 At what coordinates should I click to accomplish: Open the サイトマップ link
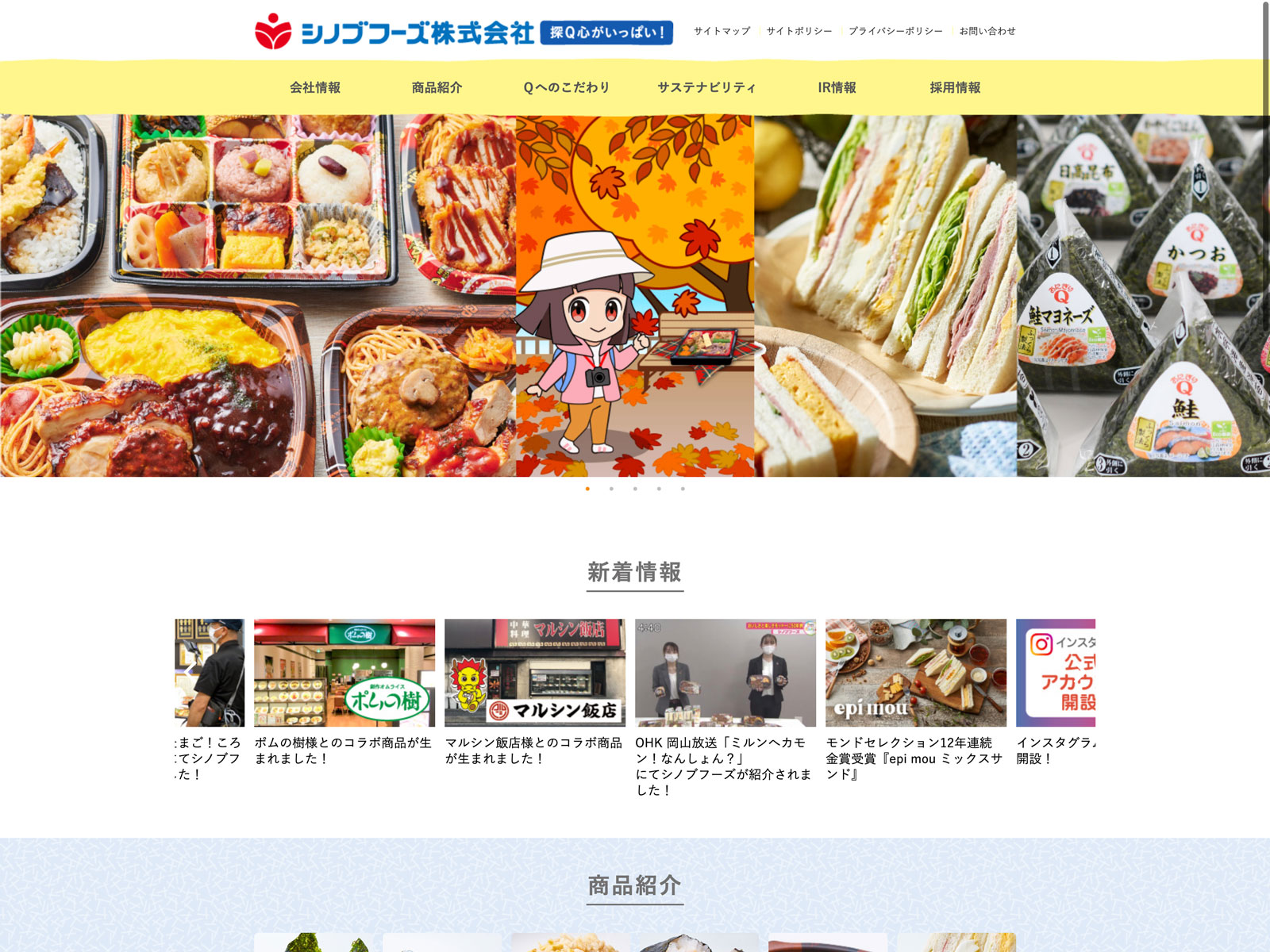[722, 31]
